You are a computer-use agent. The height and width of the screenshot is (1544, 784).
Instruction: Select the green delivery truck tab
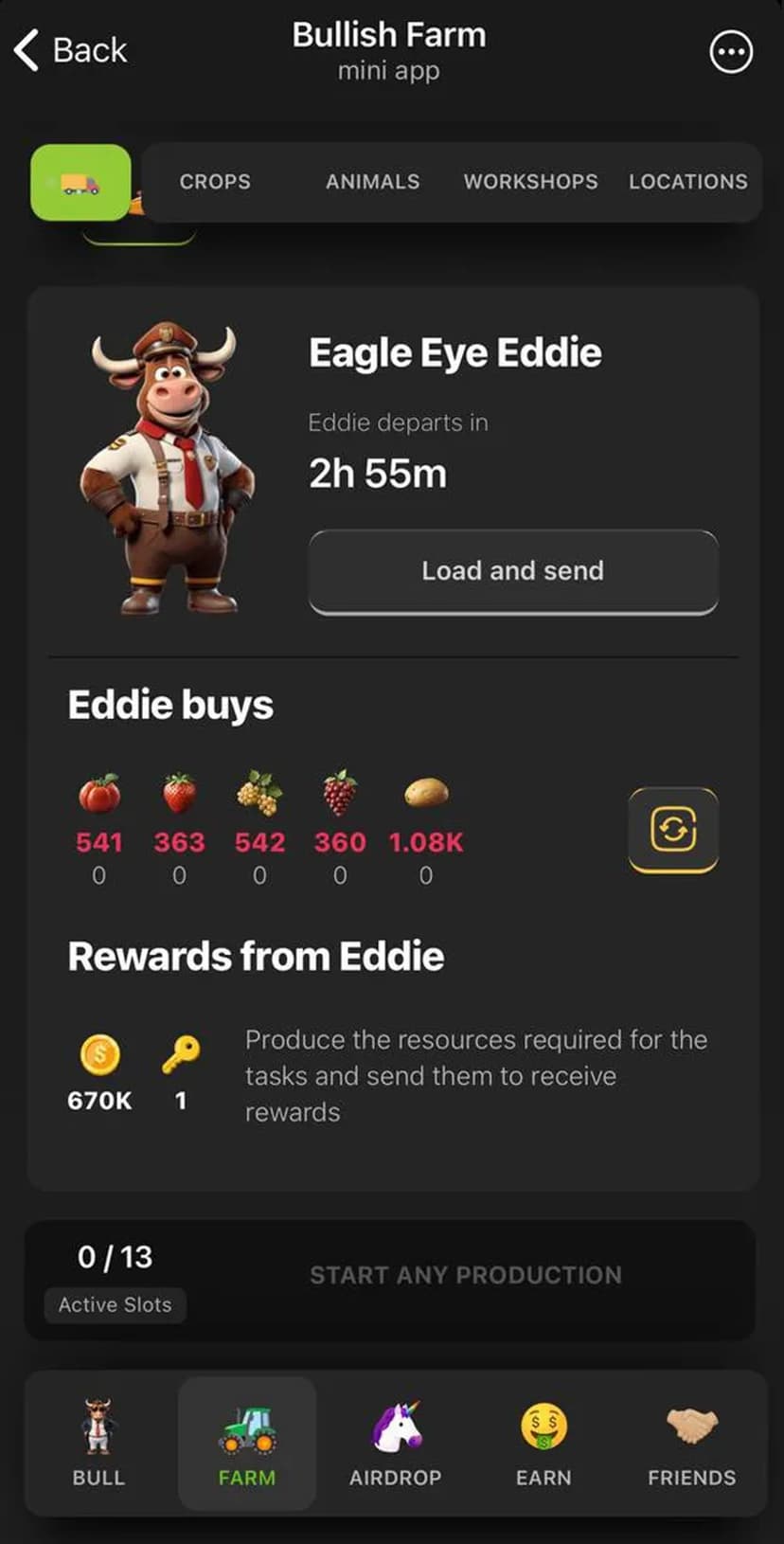[80, 183]
